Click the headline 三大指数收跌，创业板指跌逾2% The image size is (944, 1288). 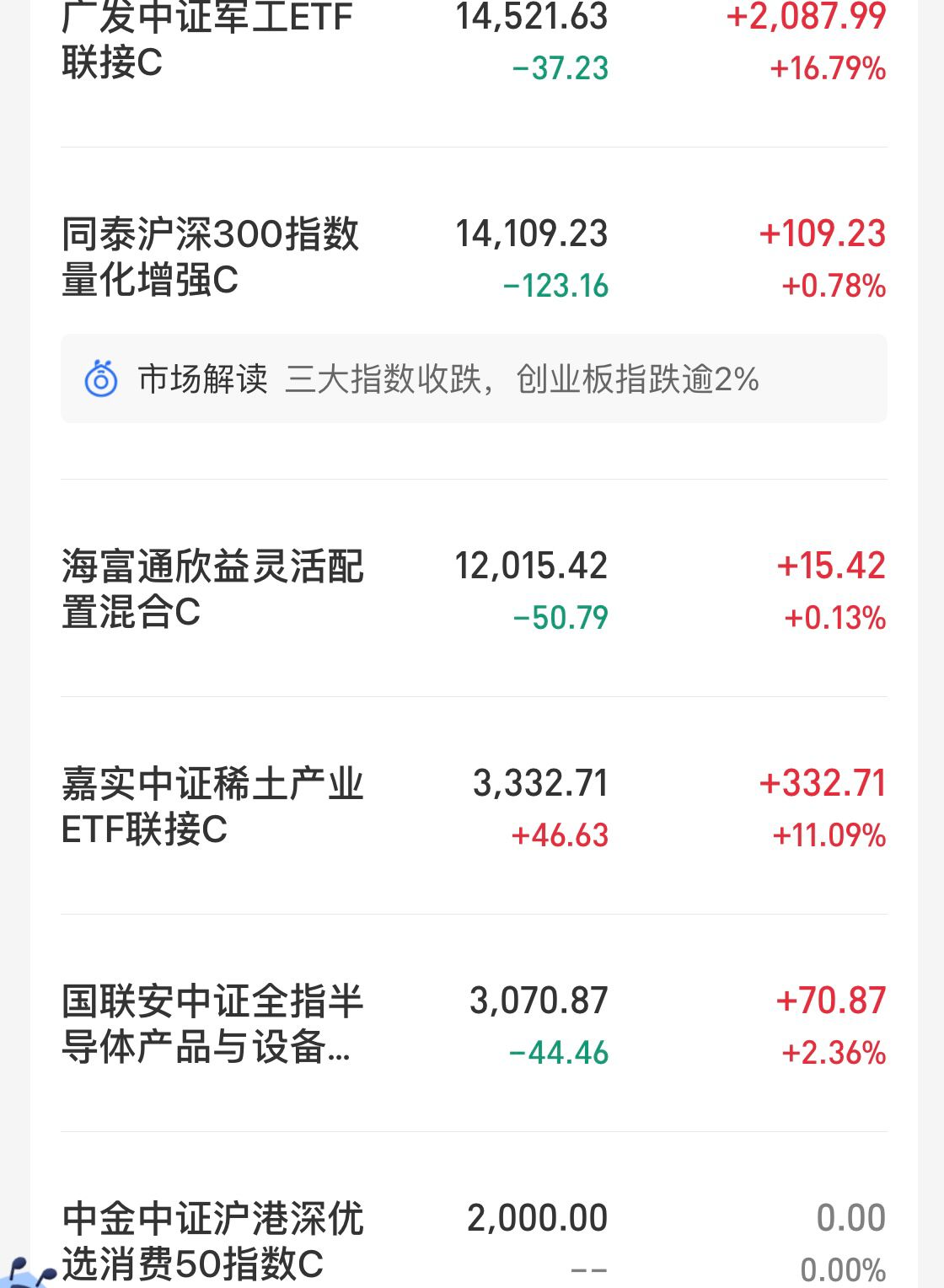[x=523, y=381]
